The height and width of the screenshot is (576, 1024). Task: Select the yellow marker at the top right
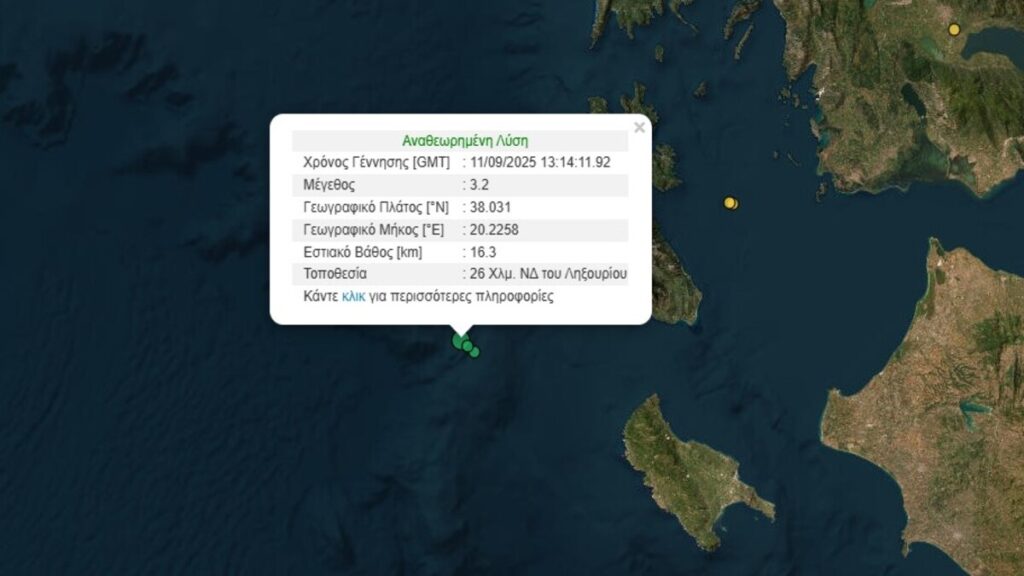(954, 30)
